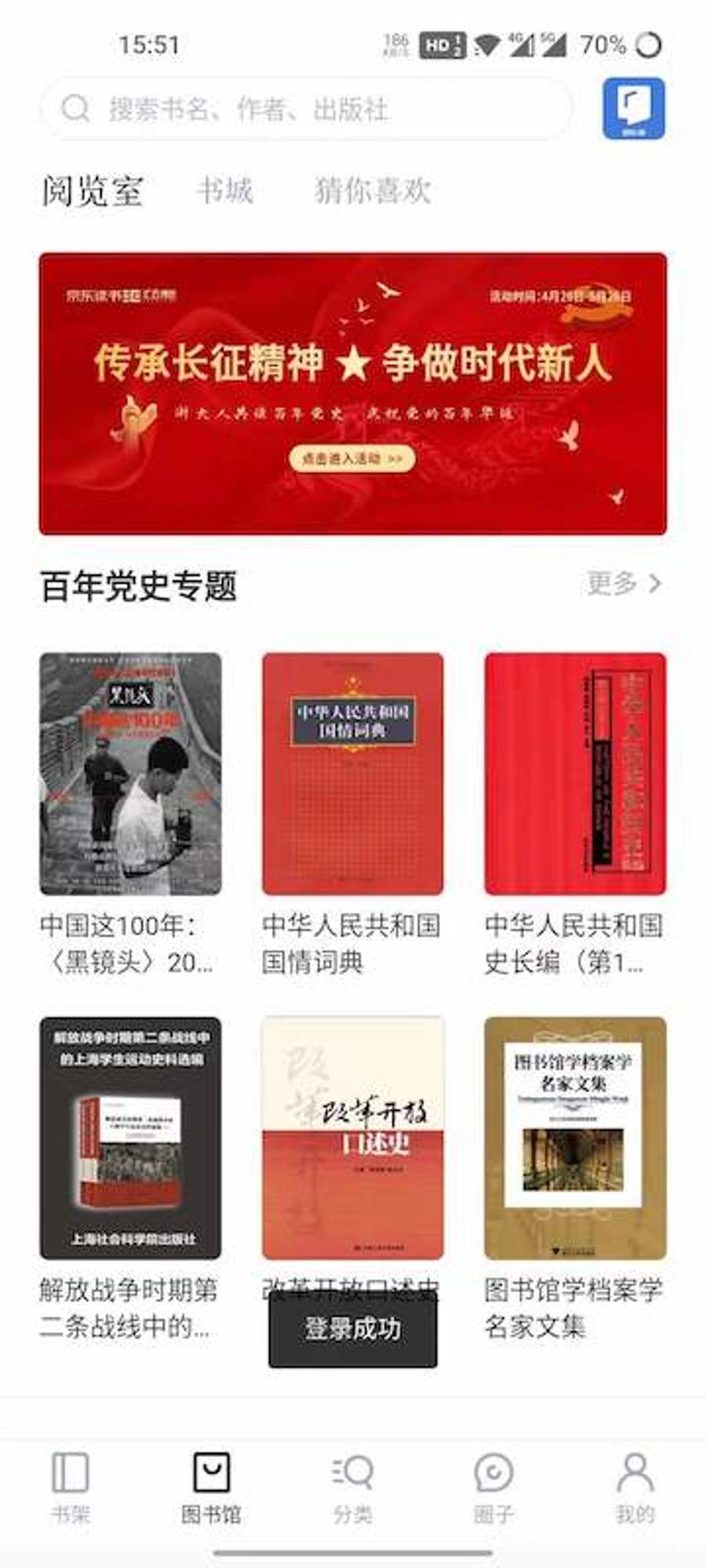Select the 图书馆 bottom tab
706x1568 pixels.
[x=211, y=1486]
